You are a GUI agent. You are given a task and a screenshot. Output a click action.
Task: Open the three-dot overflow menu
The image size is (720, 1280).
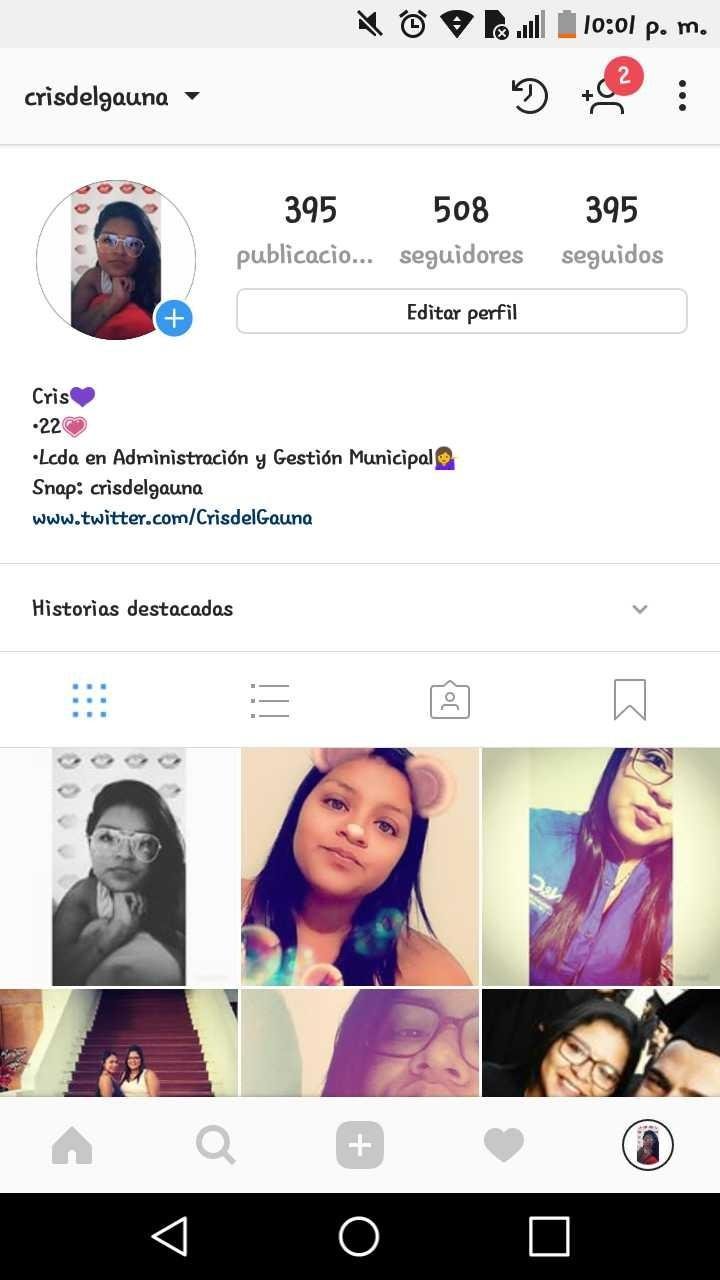coord(682,96)
